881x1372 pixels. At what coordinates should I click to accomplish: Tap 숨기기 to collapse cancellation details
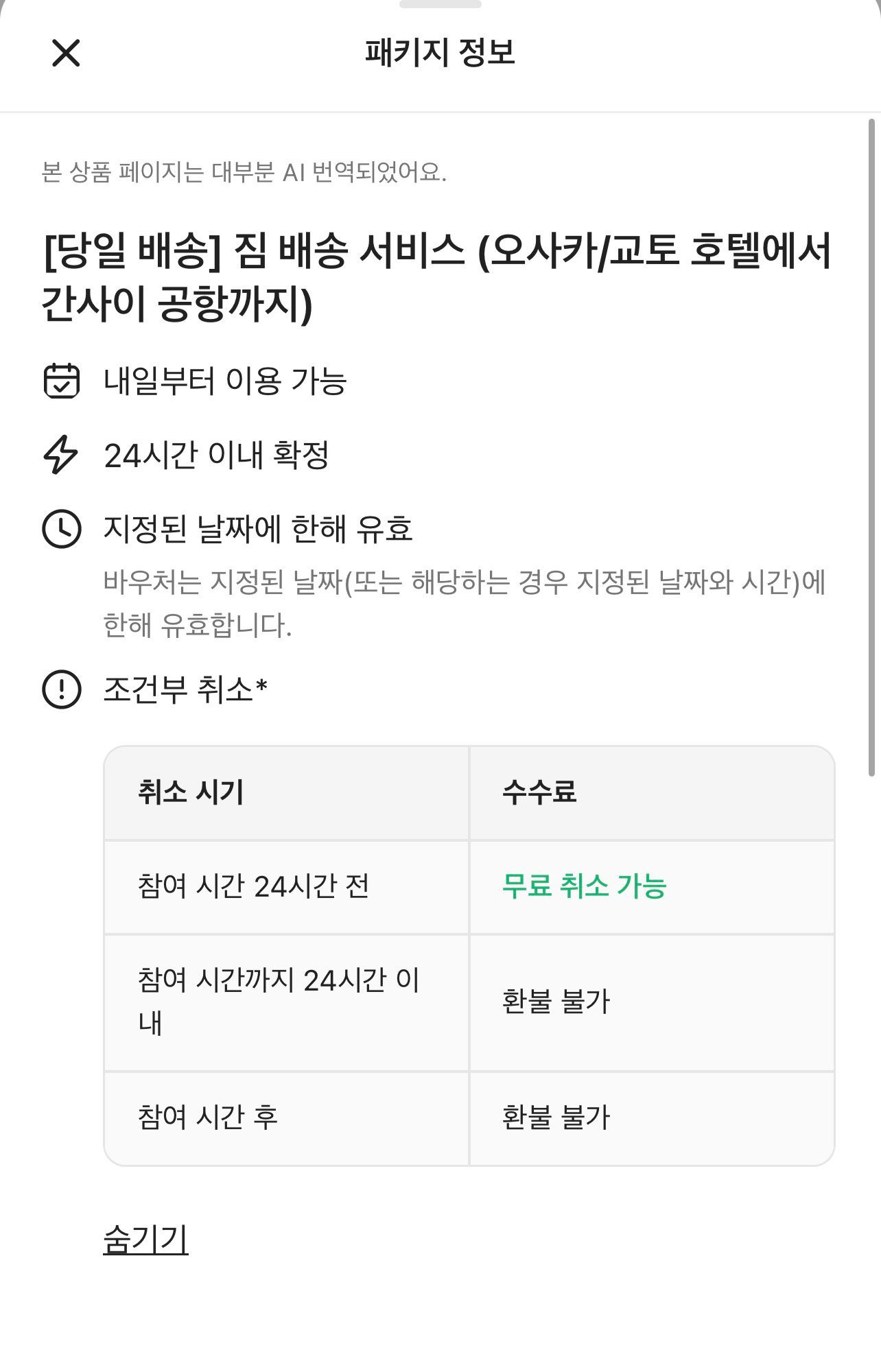click(x=145, y=1238)
